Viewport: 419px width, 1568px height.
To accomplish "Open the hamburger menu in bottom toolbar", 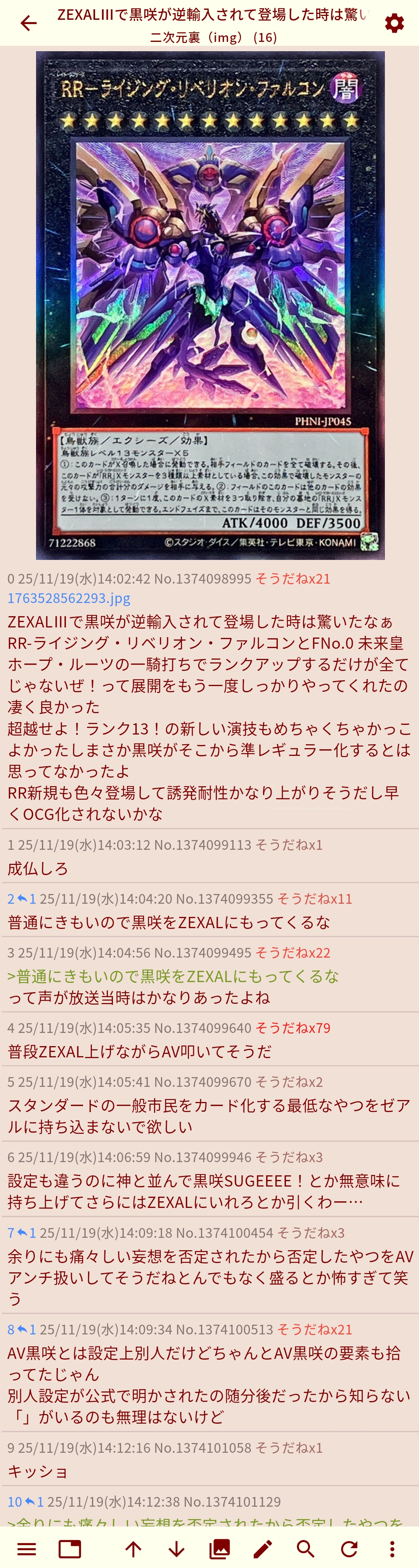I will tap(27, 1549).
